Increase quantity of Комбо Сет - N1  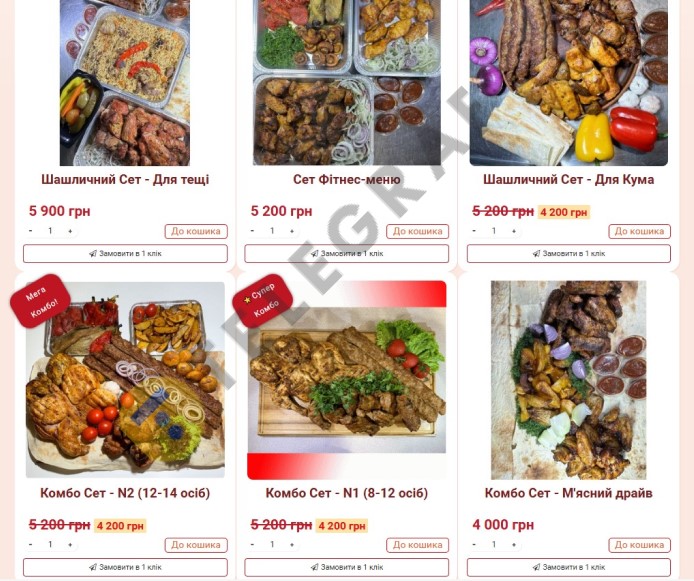(x=292, y=545)
